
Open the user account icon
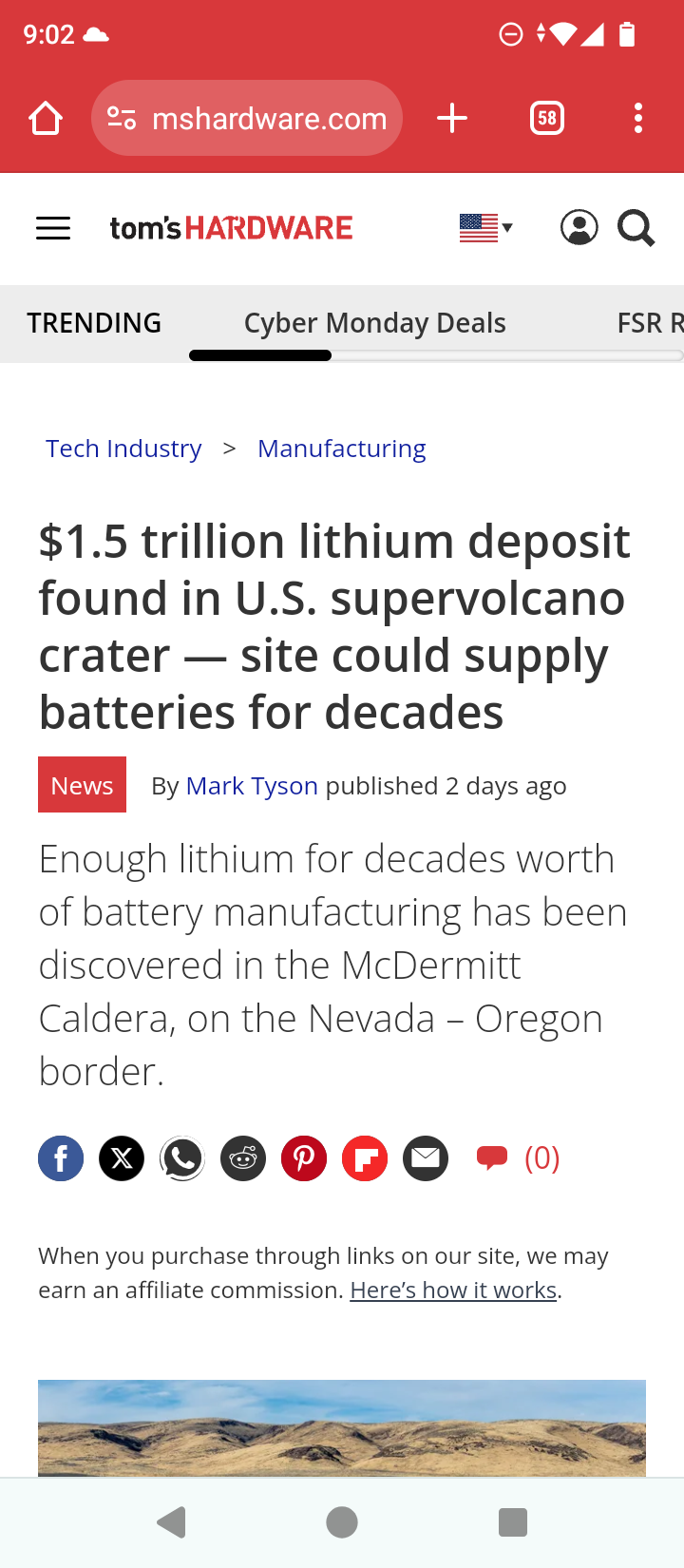pyautogui.click(x=579, y=228)
